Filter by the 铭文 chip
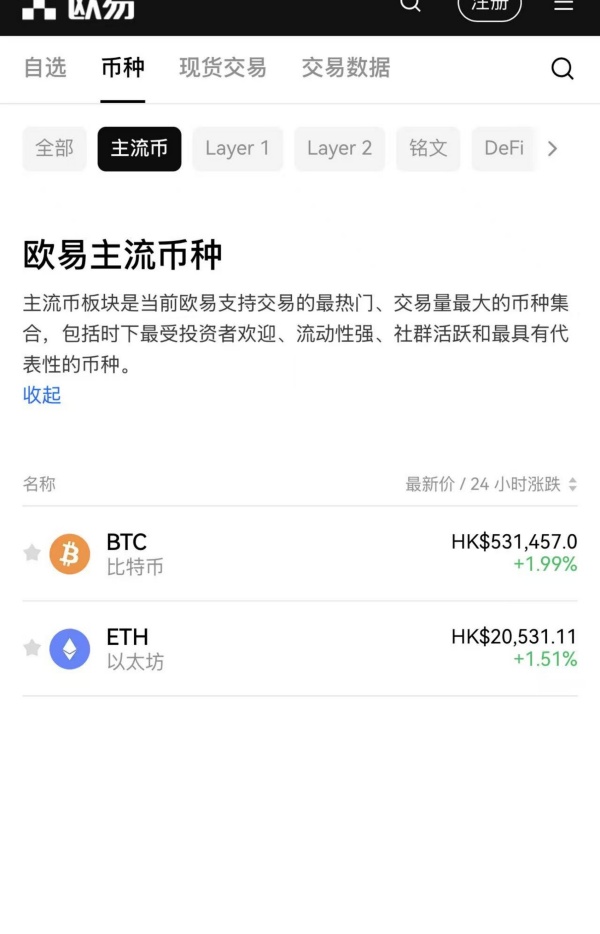Viewport: 600px width, 934px height. (x=428, y=149)
